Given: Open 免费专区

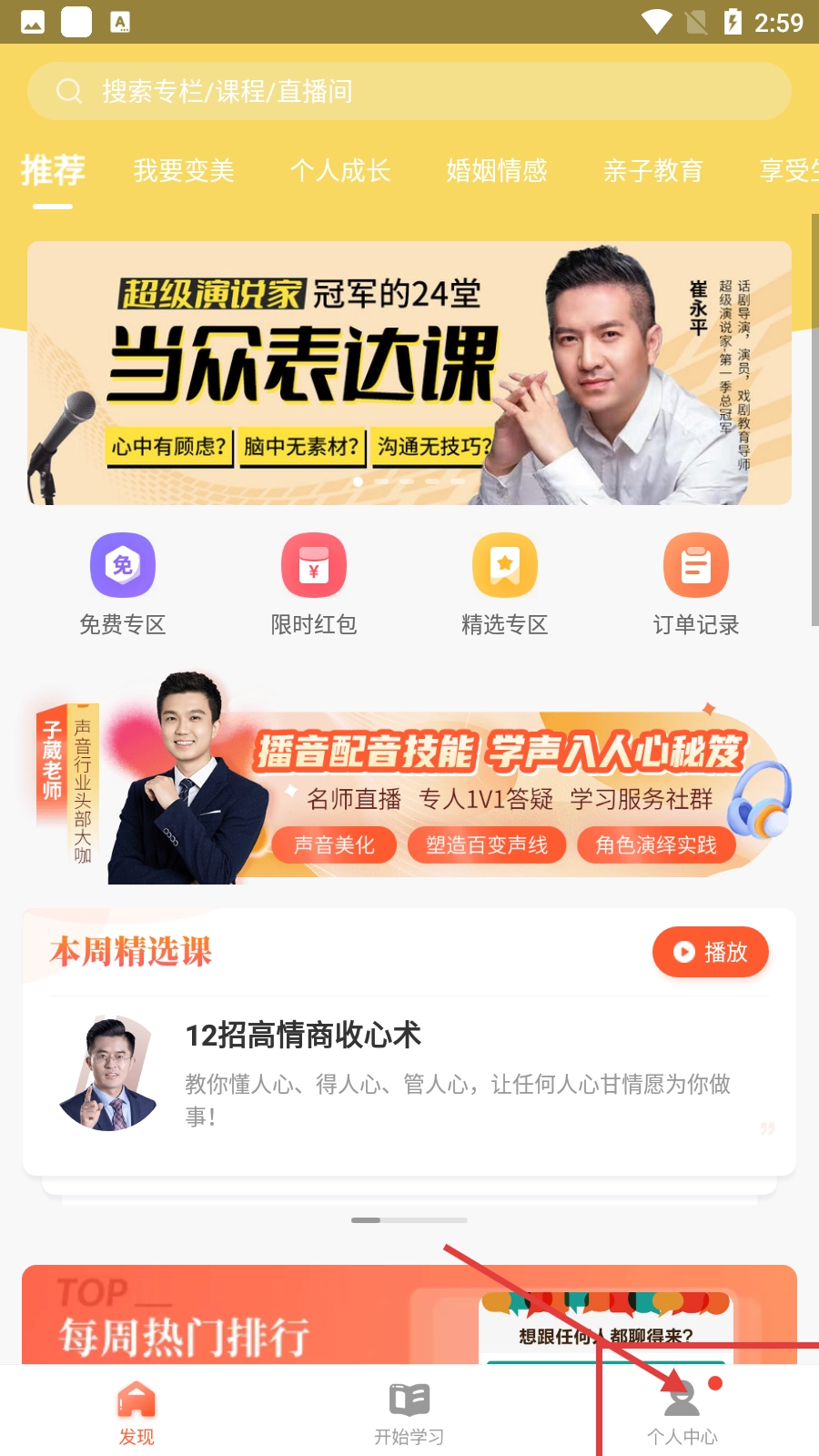Looking at the screenshot, I should pyautogui.click(x=123, y=584).
